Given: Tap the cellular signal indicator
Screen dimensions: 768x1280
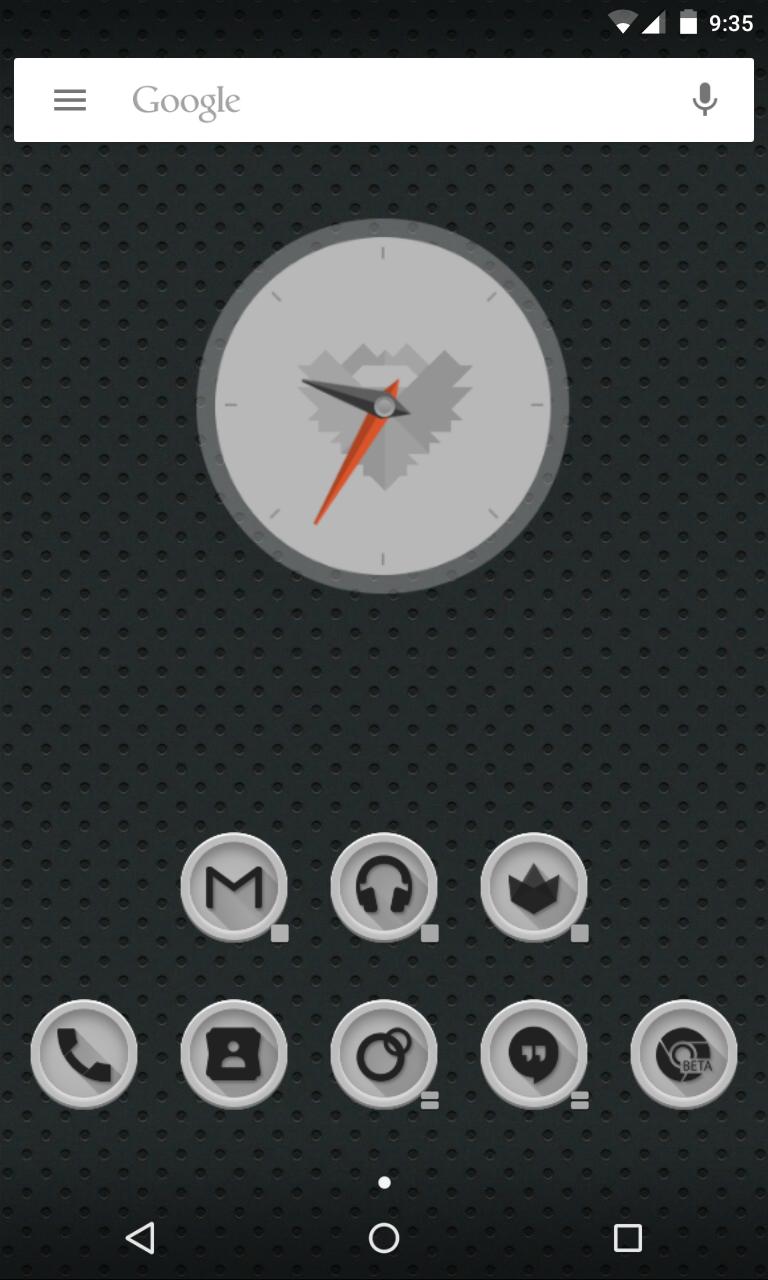Looking at the screenshot, I should tap(654, 22).
